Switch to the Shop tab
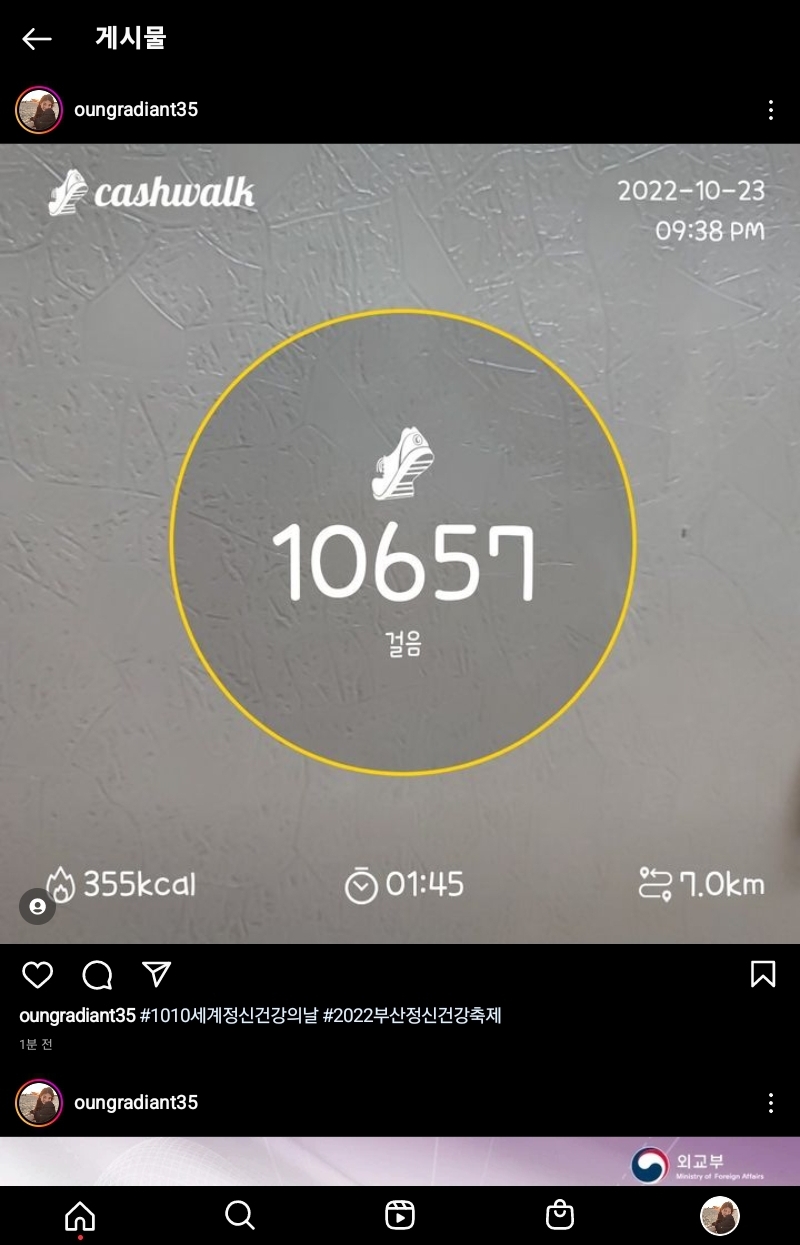Screen dimensions: 800x1245 [560, 1216]
